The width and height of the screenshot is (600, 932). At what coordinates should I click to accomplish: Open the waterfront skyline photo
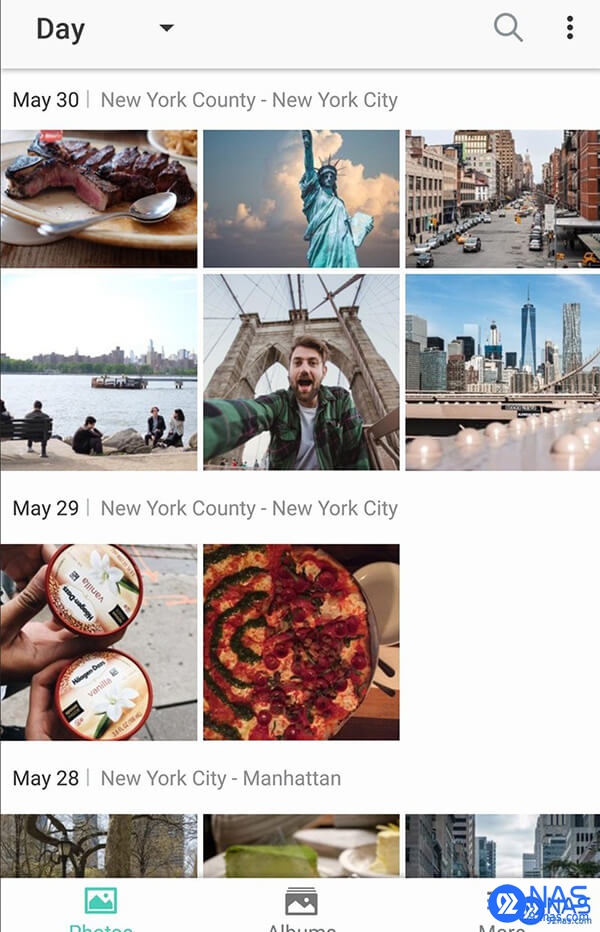point(99,372)
